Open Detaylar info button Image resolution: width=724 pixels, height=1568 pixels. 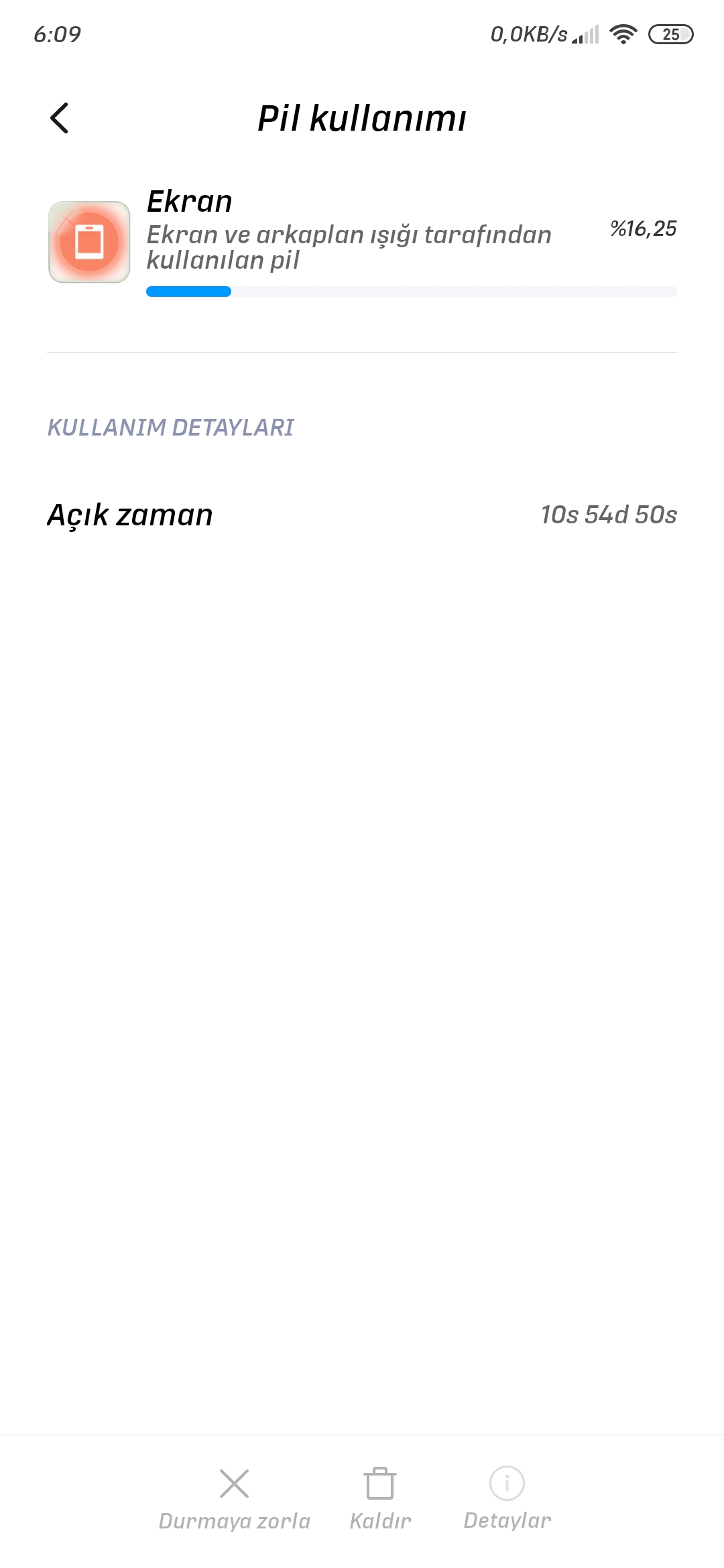tap(507, 1499)
